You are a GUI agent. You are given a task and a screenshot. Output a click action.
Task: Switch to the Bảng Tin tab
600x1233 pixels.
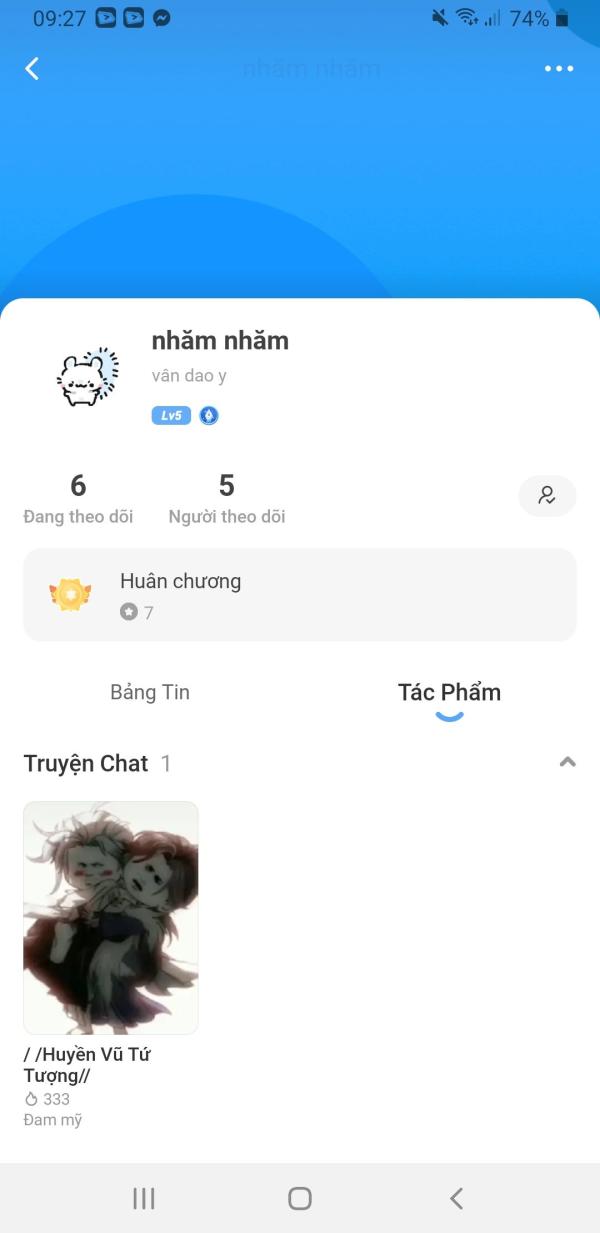[x=150, y=692]
